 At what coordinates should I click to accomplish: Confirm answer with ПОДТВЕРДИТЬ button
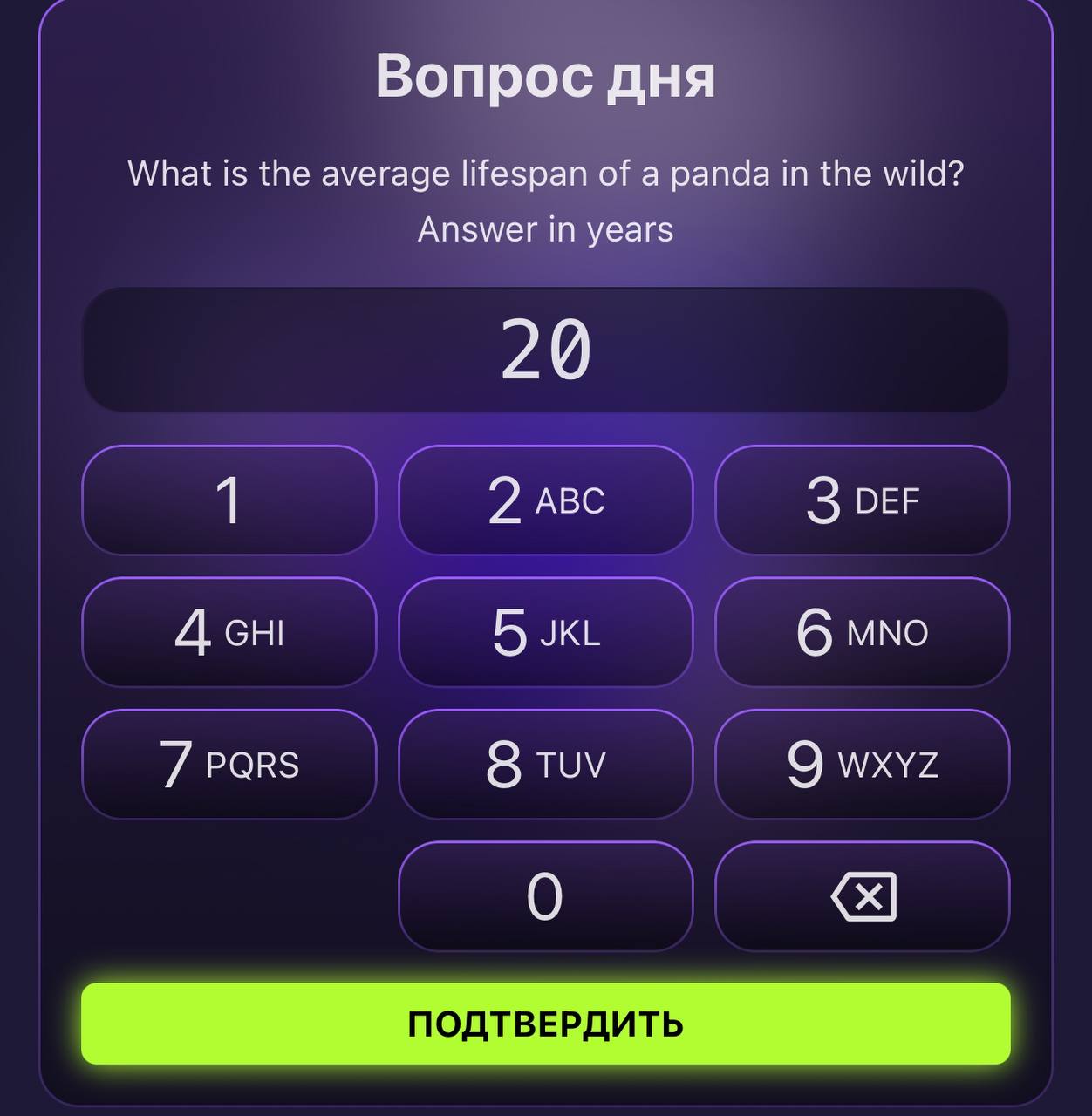(545, 1024)
